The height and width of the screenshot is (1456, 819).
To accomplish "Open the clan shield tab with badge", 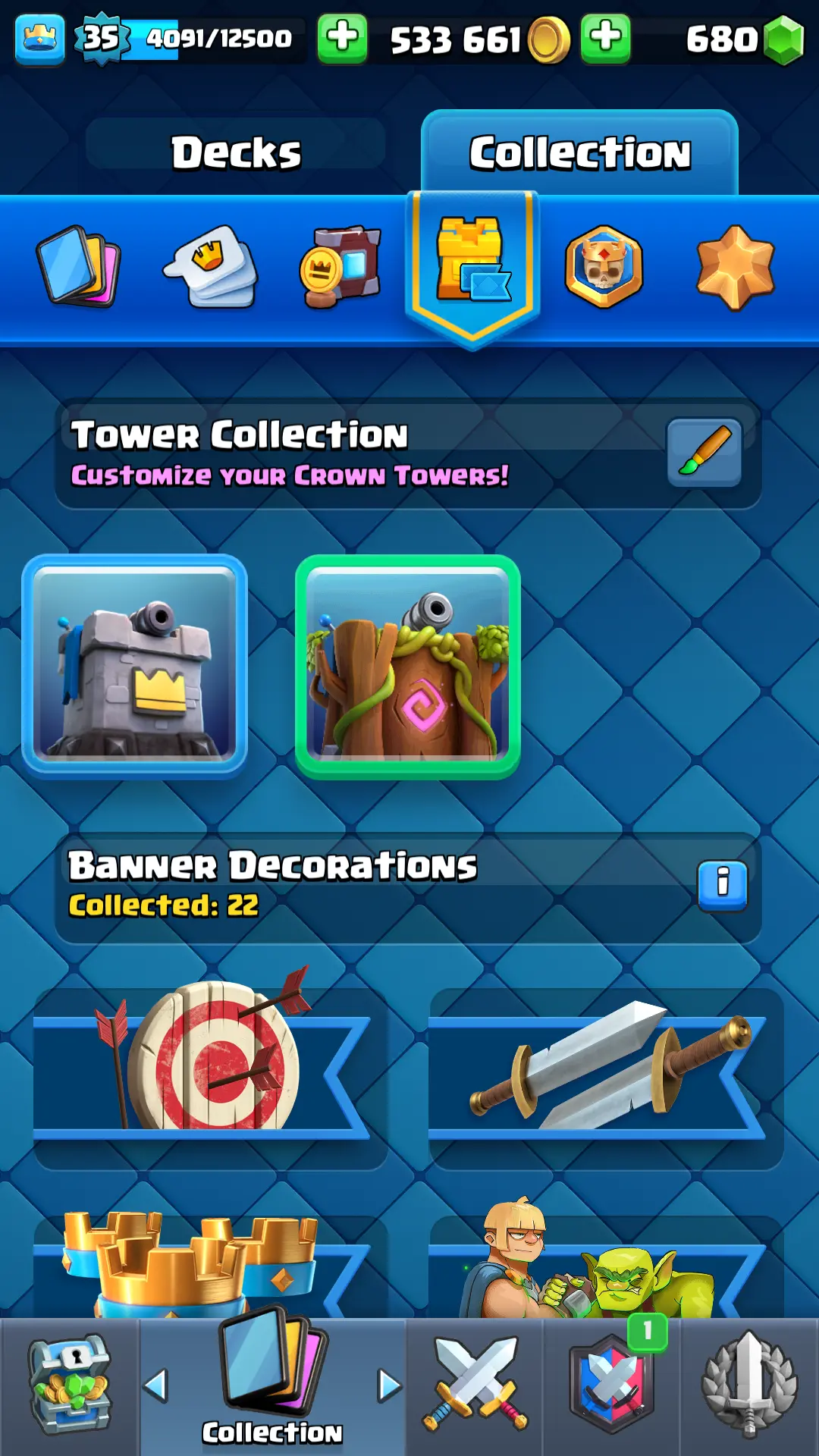I will tap(611, 1386).
